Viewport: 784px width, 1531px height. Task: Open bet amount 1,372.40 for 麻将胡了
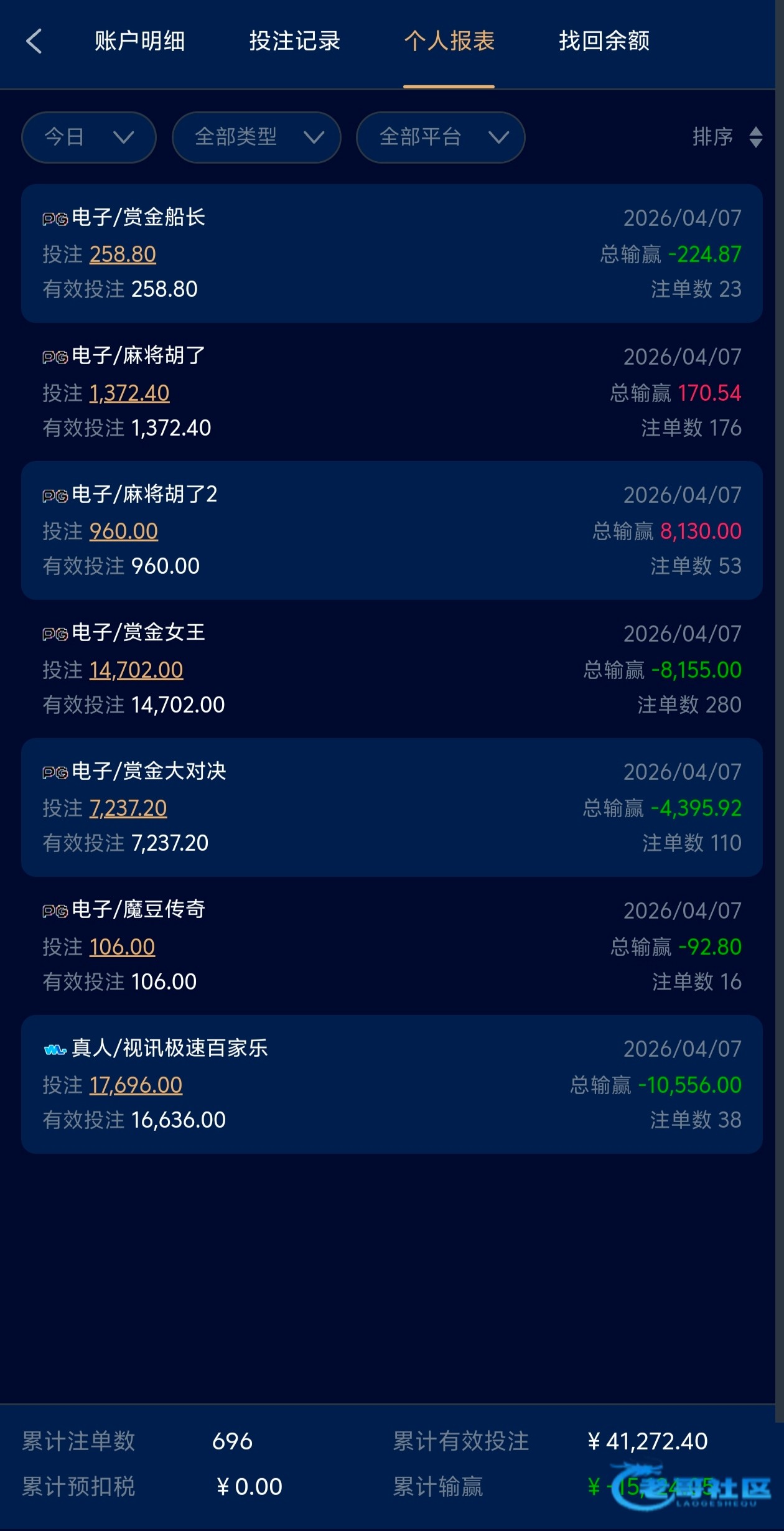coord(129,393)
